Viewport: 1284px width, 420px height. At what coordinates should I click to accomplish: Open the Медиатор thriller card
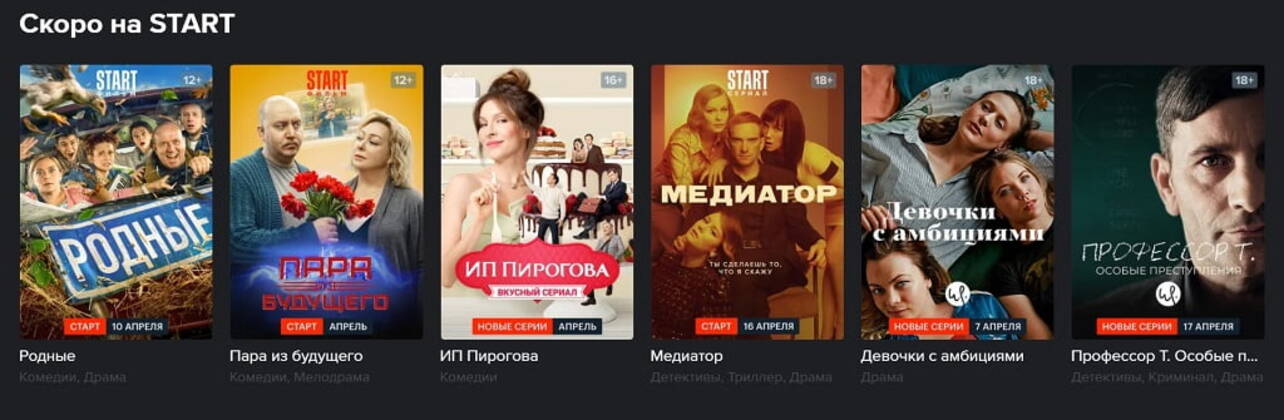(747, 202)
